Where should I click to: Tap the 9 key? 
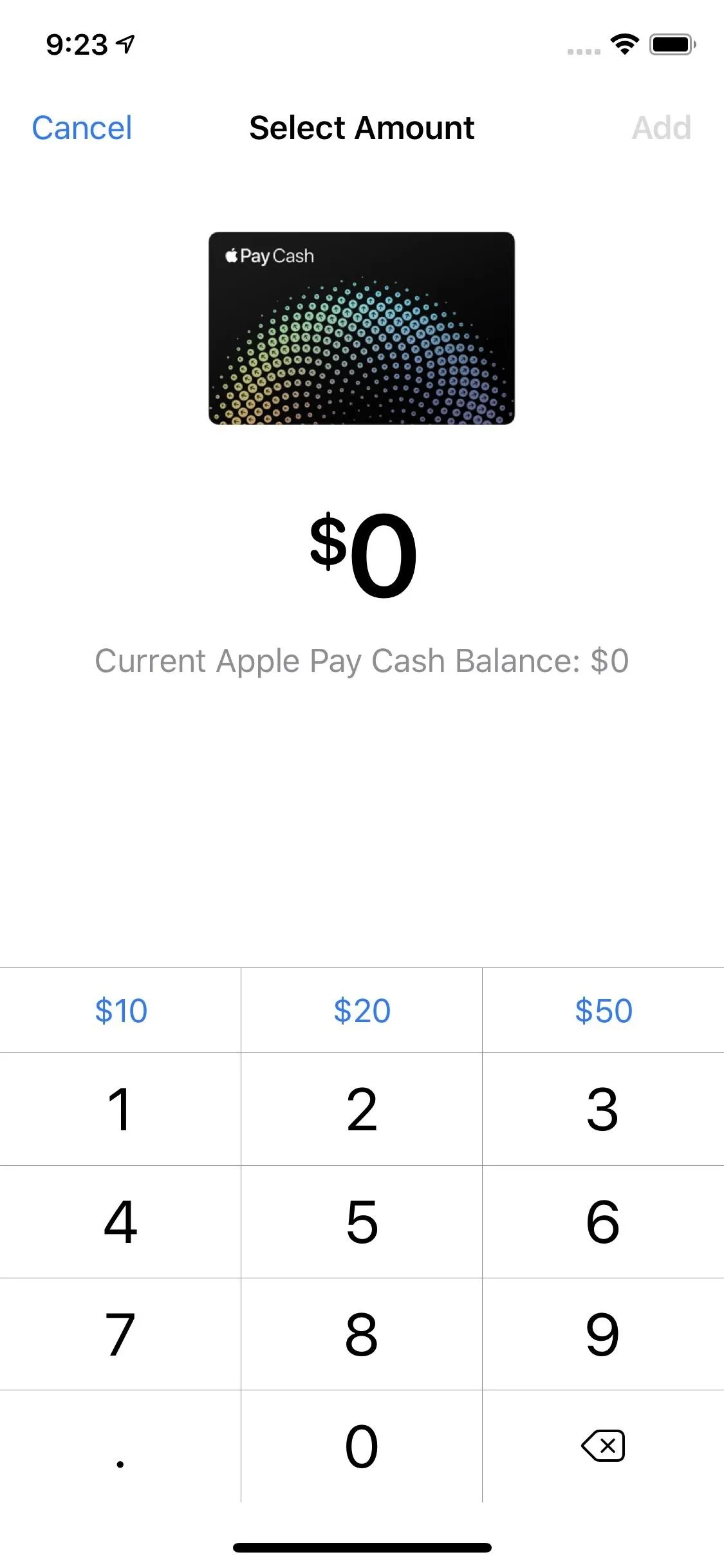tap(604, 1334)
